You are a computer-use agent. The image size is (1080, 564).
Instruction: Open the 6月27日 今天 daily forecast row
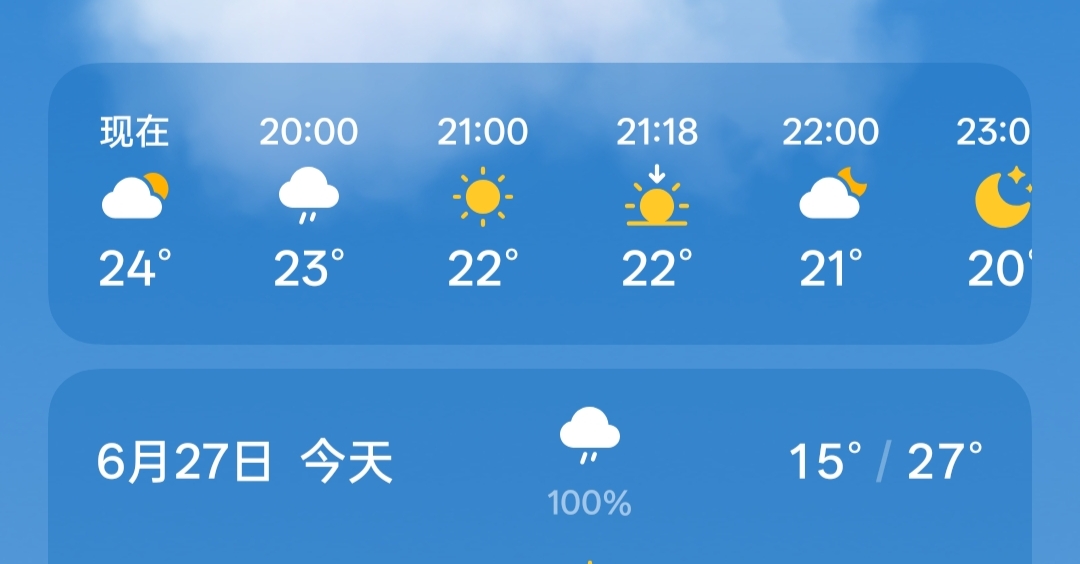tap(540, 461)
